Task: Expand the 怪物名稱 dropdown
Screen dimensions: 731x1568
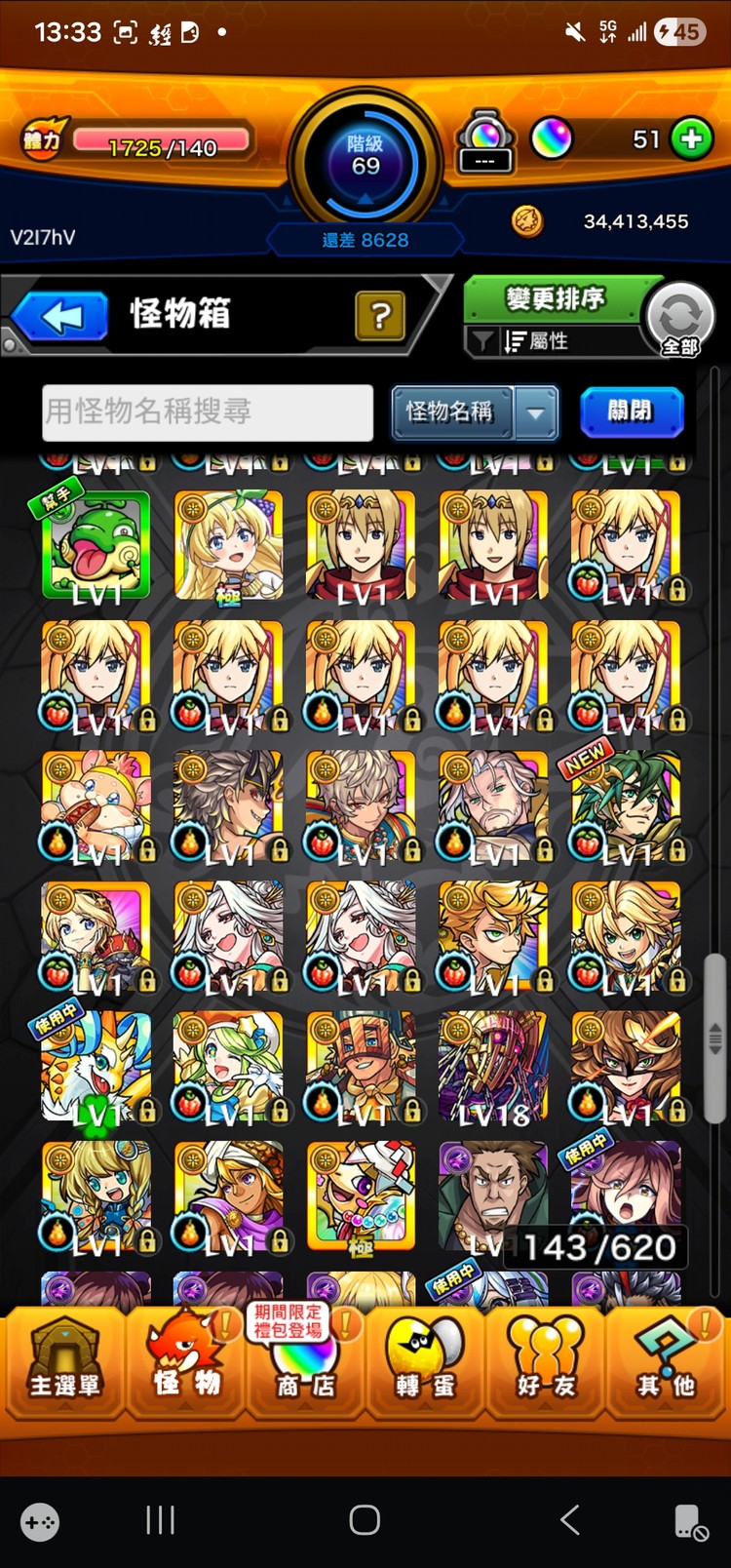Action: (x=536, y=412)
